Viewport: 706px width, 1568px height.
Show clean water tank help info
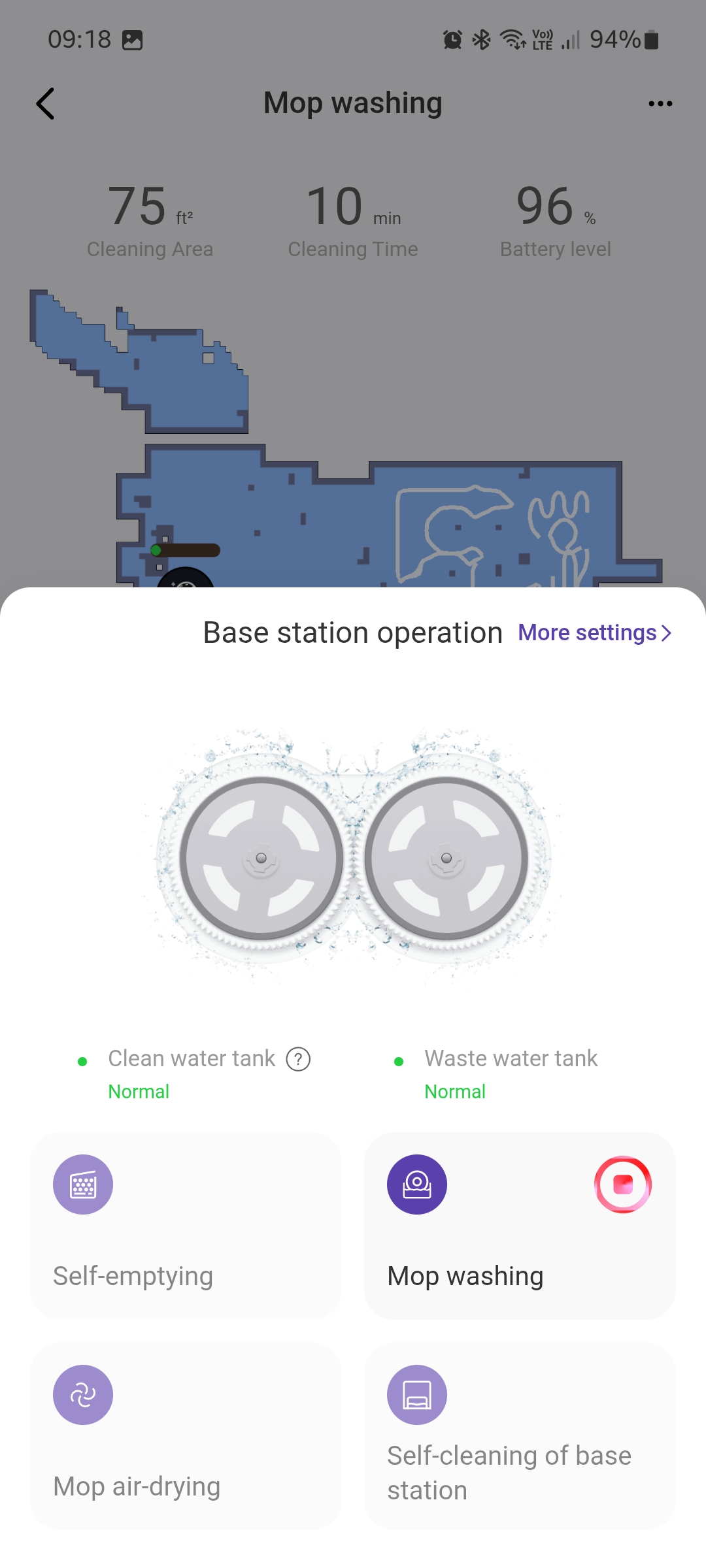coord(298,1059)
